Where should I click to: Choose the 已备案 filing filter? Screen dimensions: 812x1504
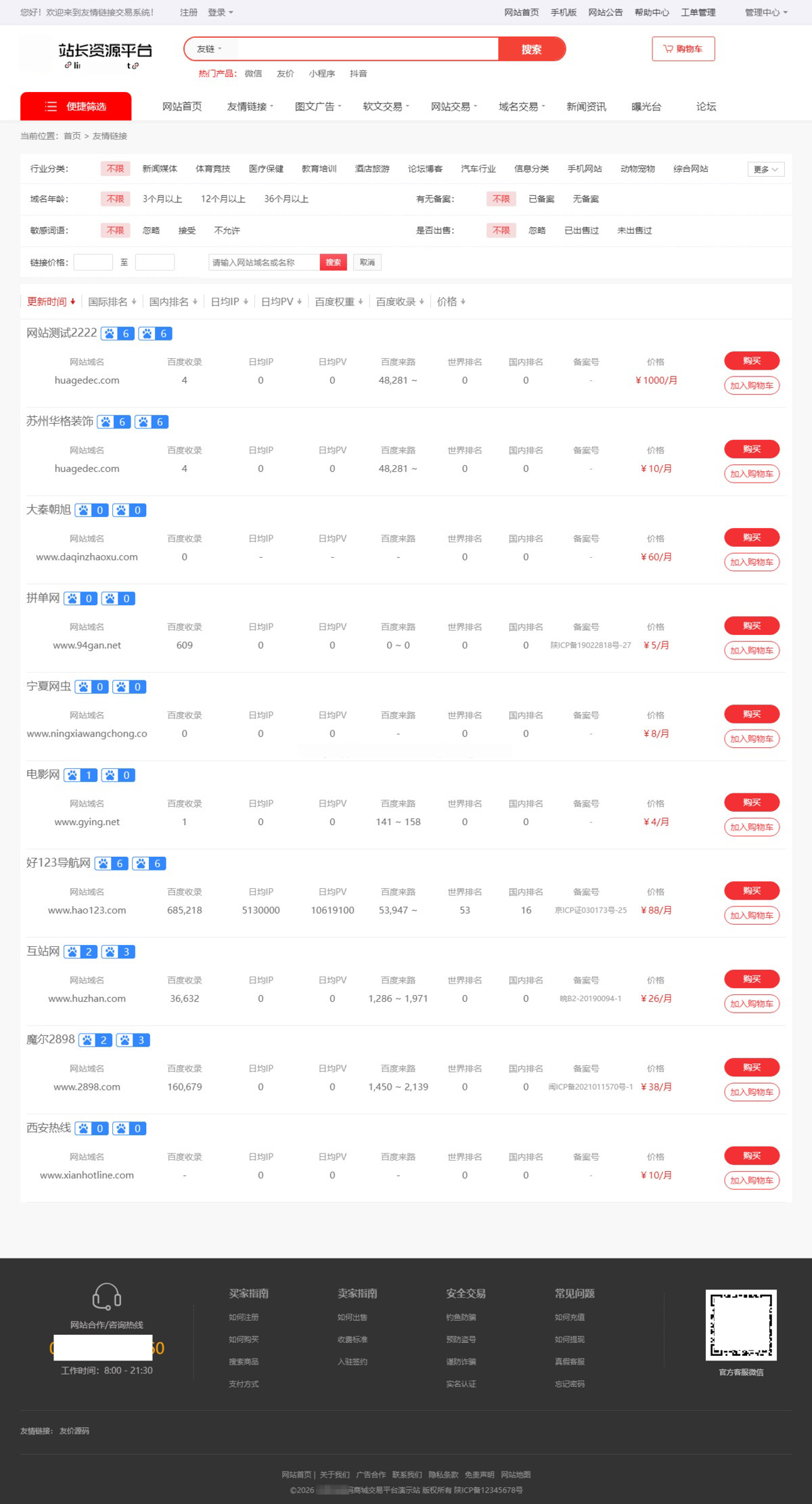pyautogui.click(x=541, y=199)
